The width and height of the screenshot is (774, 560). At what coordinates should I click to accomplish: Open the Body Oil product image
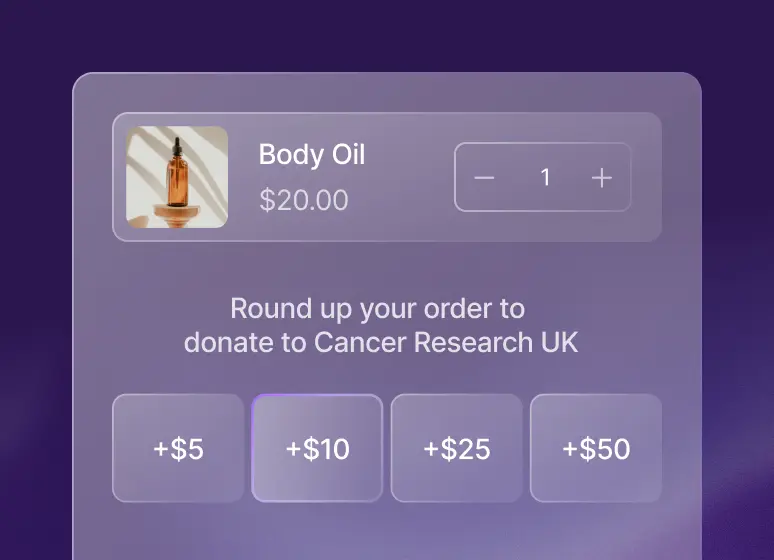tap(177, 177)
